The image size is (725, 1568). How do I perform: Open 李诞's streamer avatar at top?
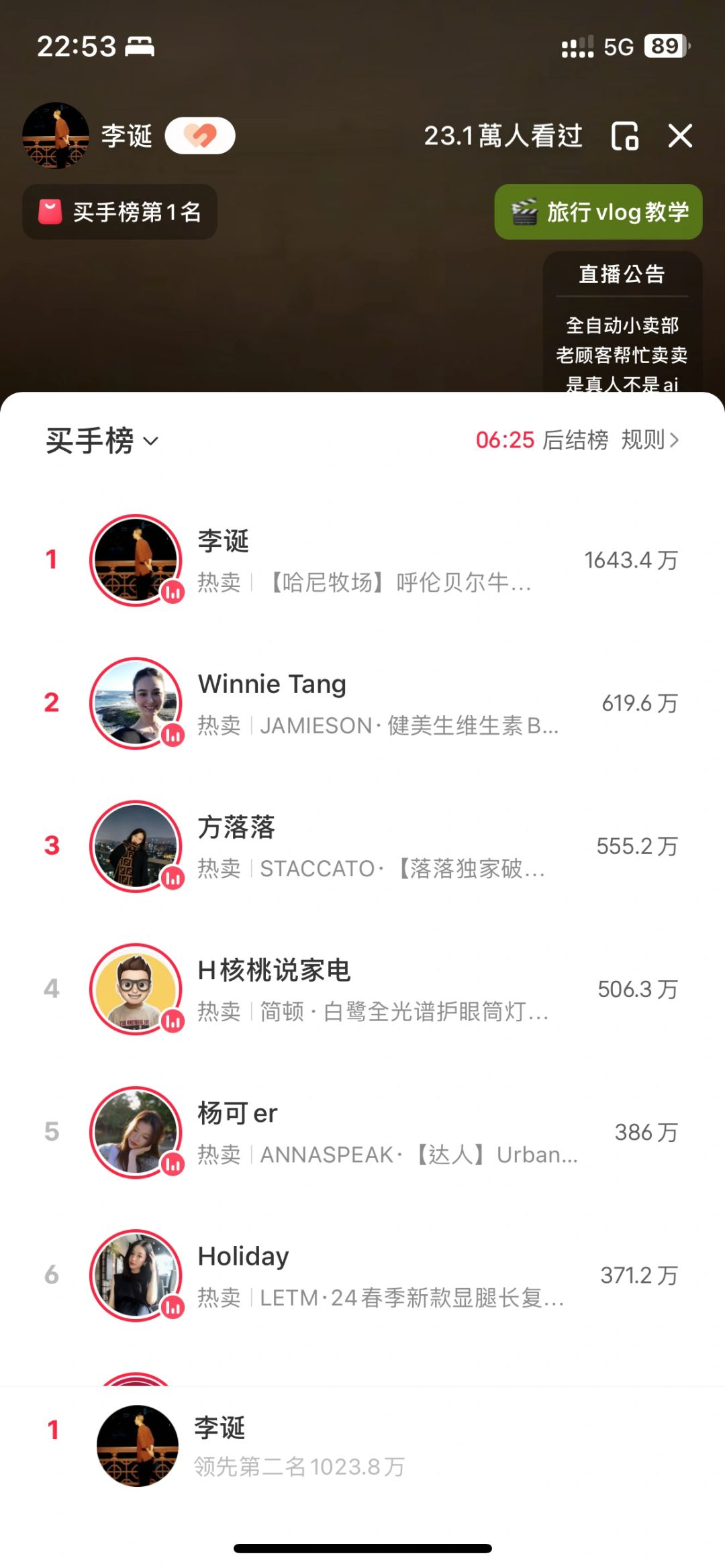point(56,136)
